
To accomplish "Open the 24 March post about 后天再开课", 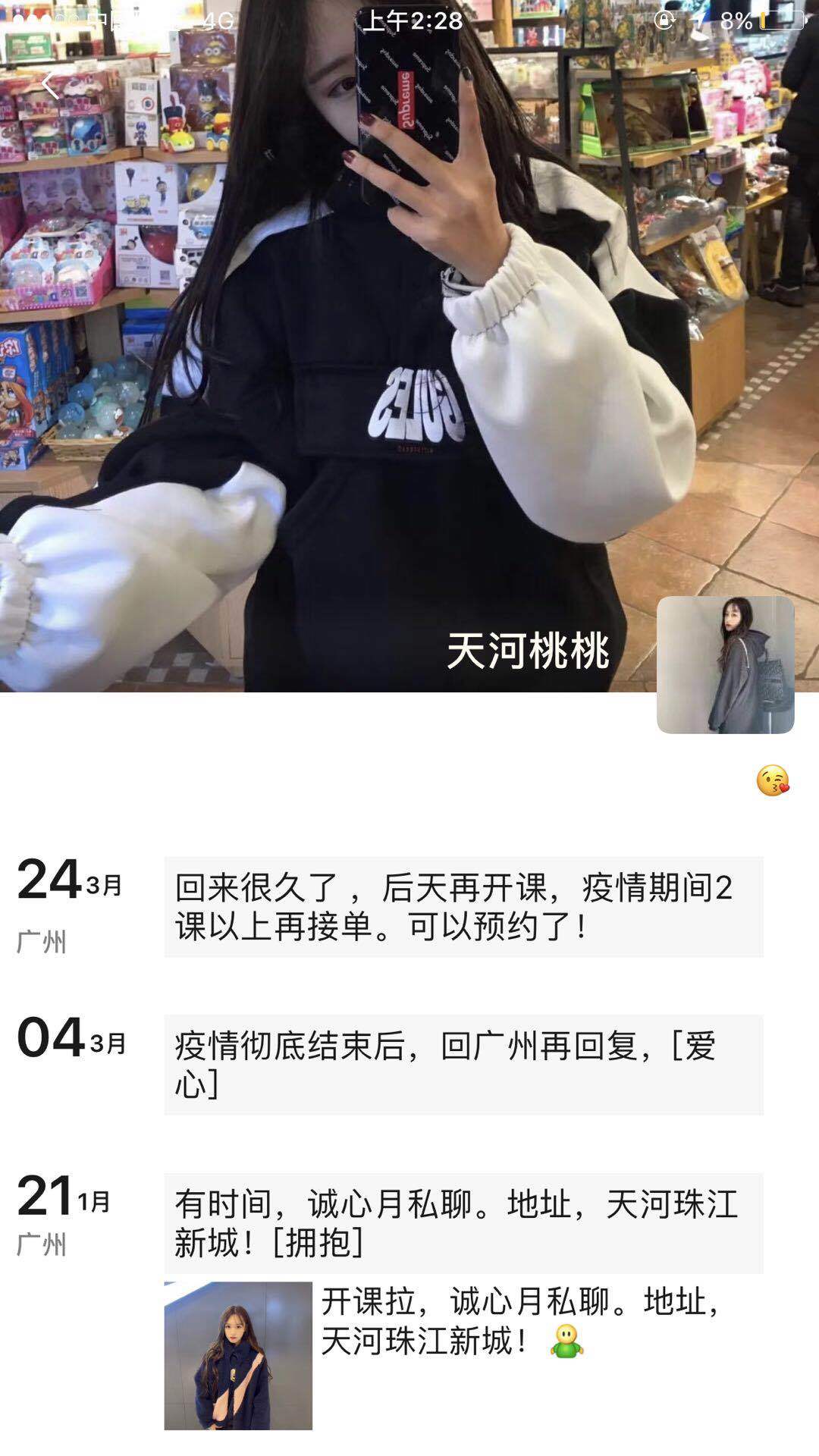I will click(x=463, y=907).
